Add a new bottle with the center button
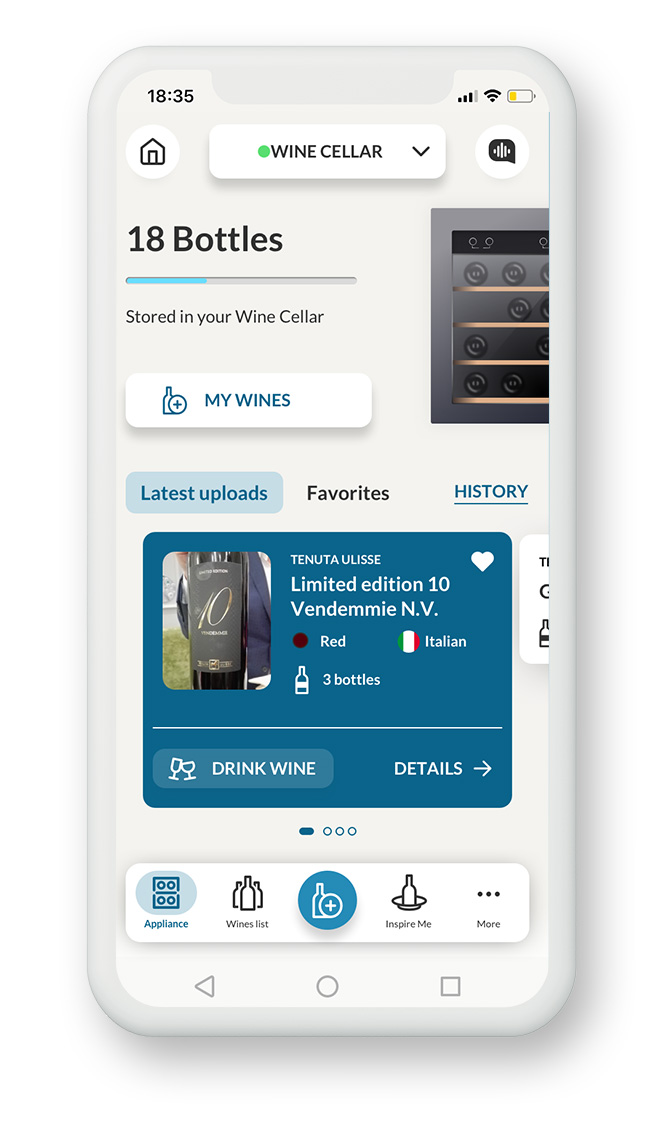 (x=327, y=901)
